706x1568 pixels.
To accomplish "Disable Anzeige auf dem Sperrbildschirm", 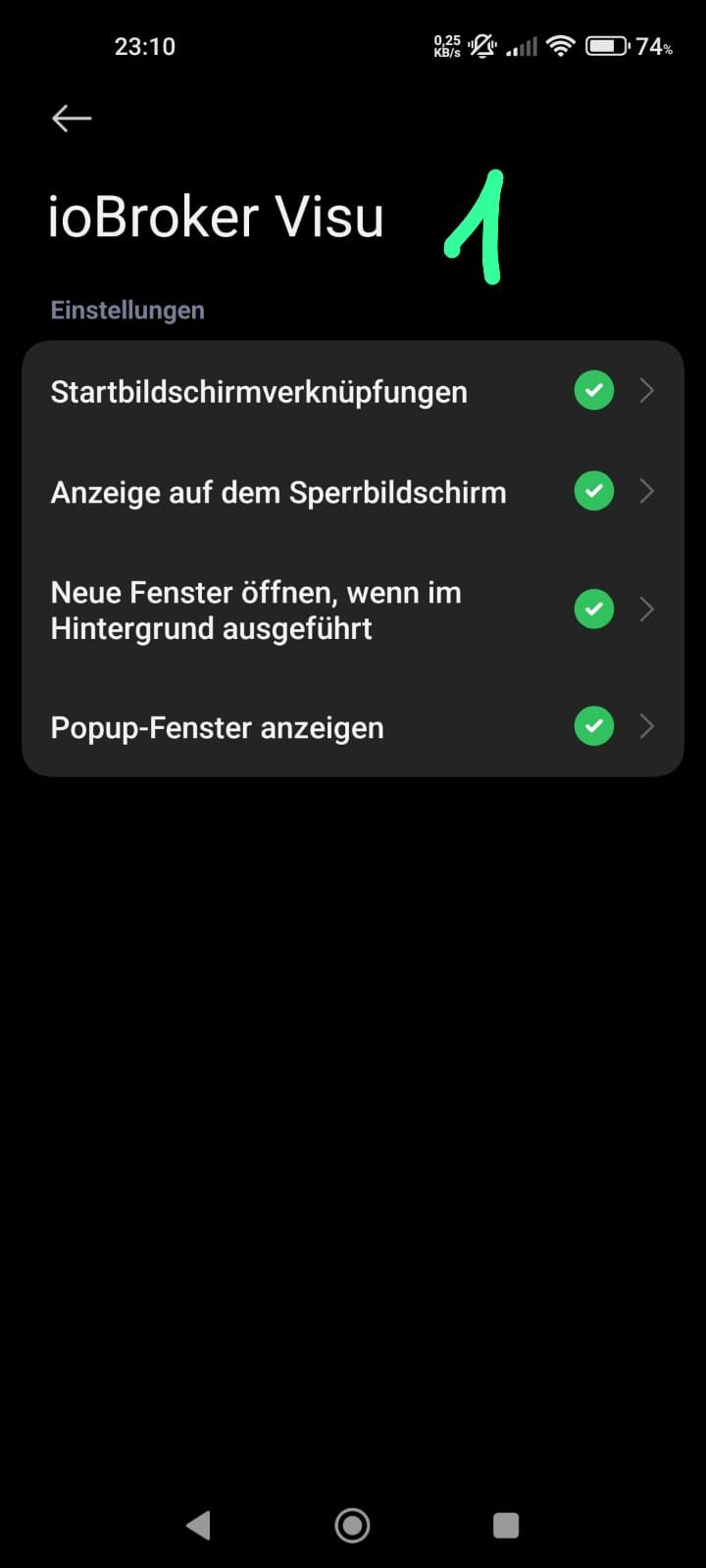I will [x=593, y=491].
